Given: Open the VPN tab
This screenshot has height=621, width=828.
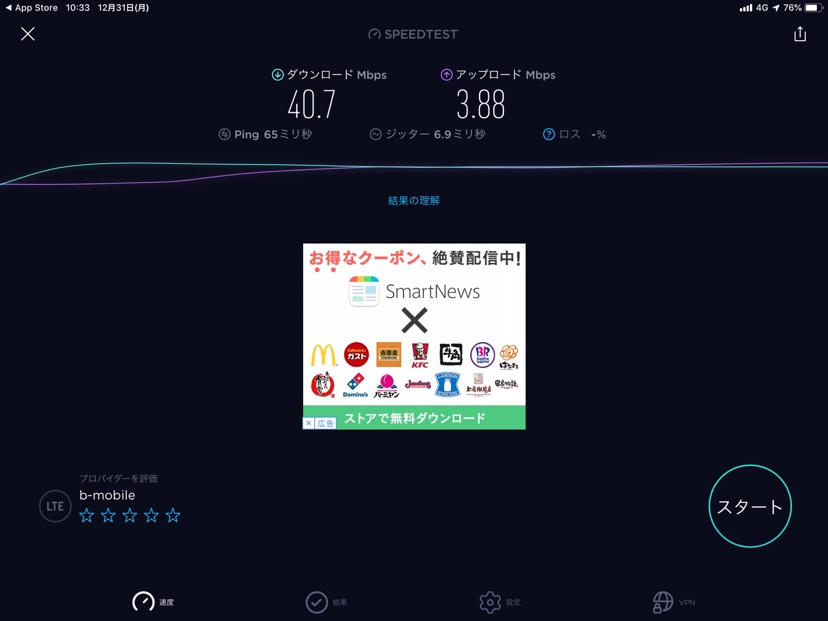Looking at the screenshot, I should coord(673,601).
